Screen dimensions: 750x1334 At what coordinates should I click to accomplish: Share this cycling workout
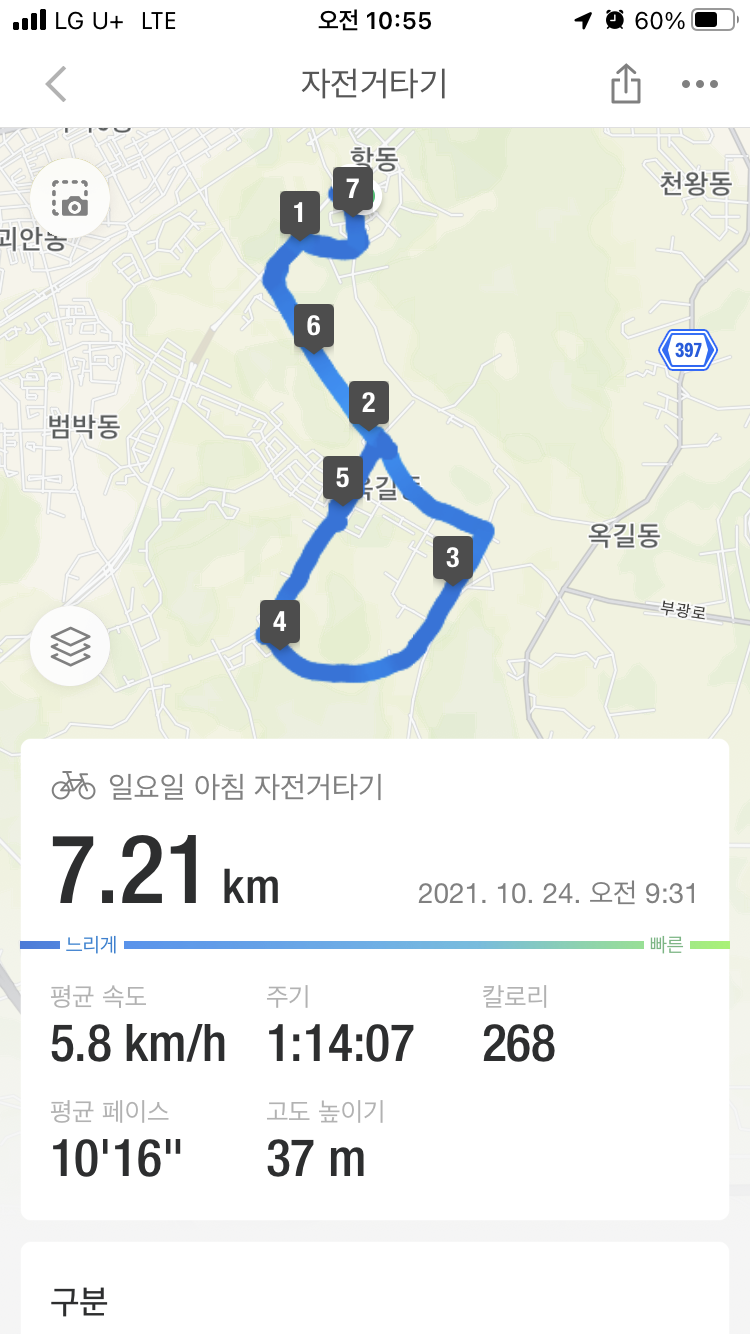(x=625, y=84)
